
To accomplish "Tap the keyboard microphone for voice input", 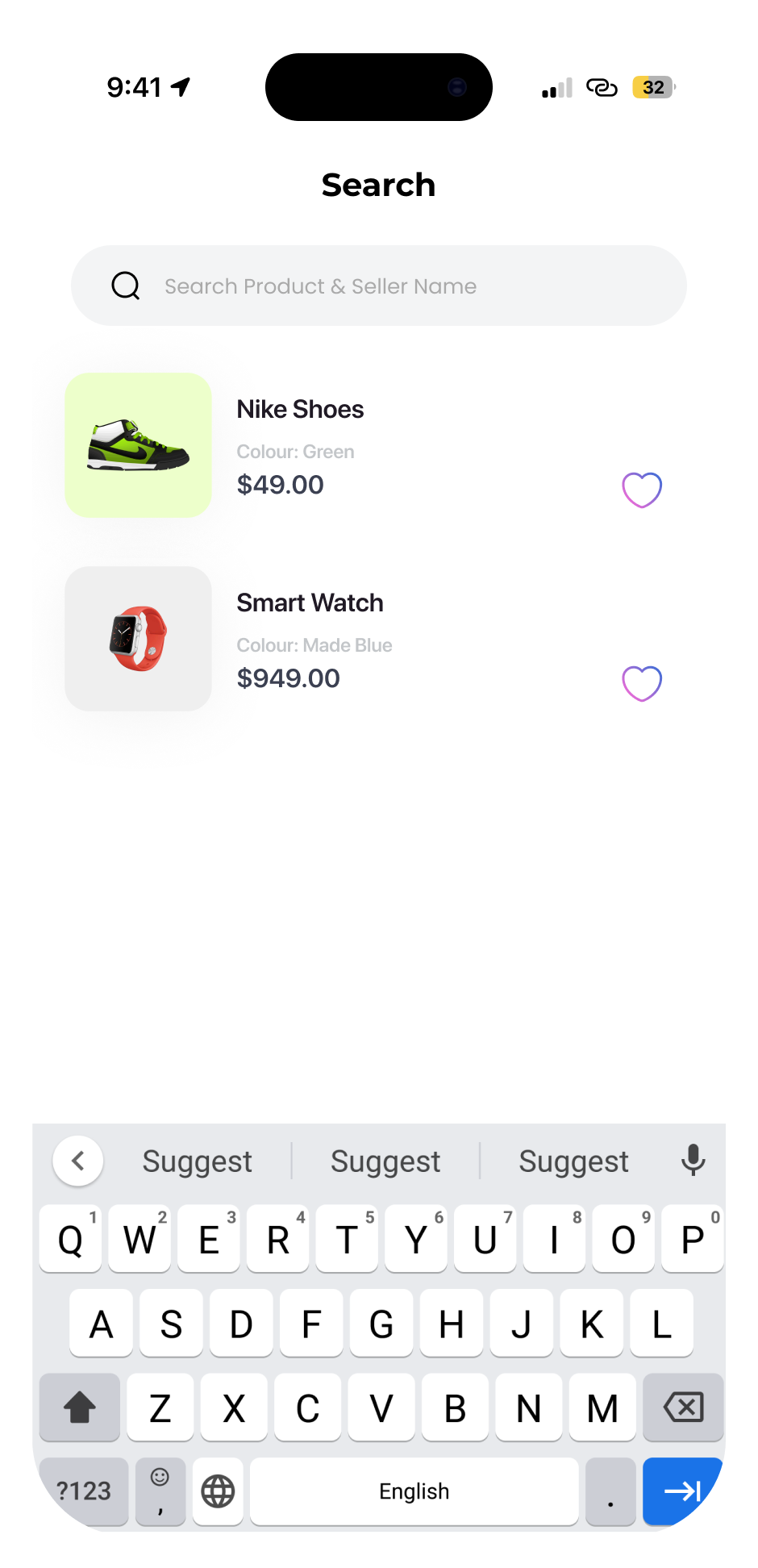I will click(x=693, y=1161).
